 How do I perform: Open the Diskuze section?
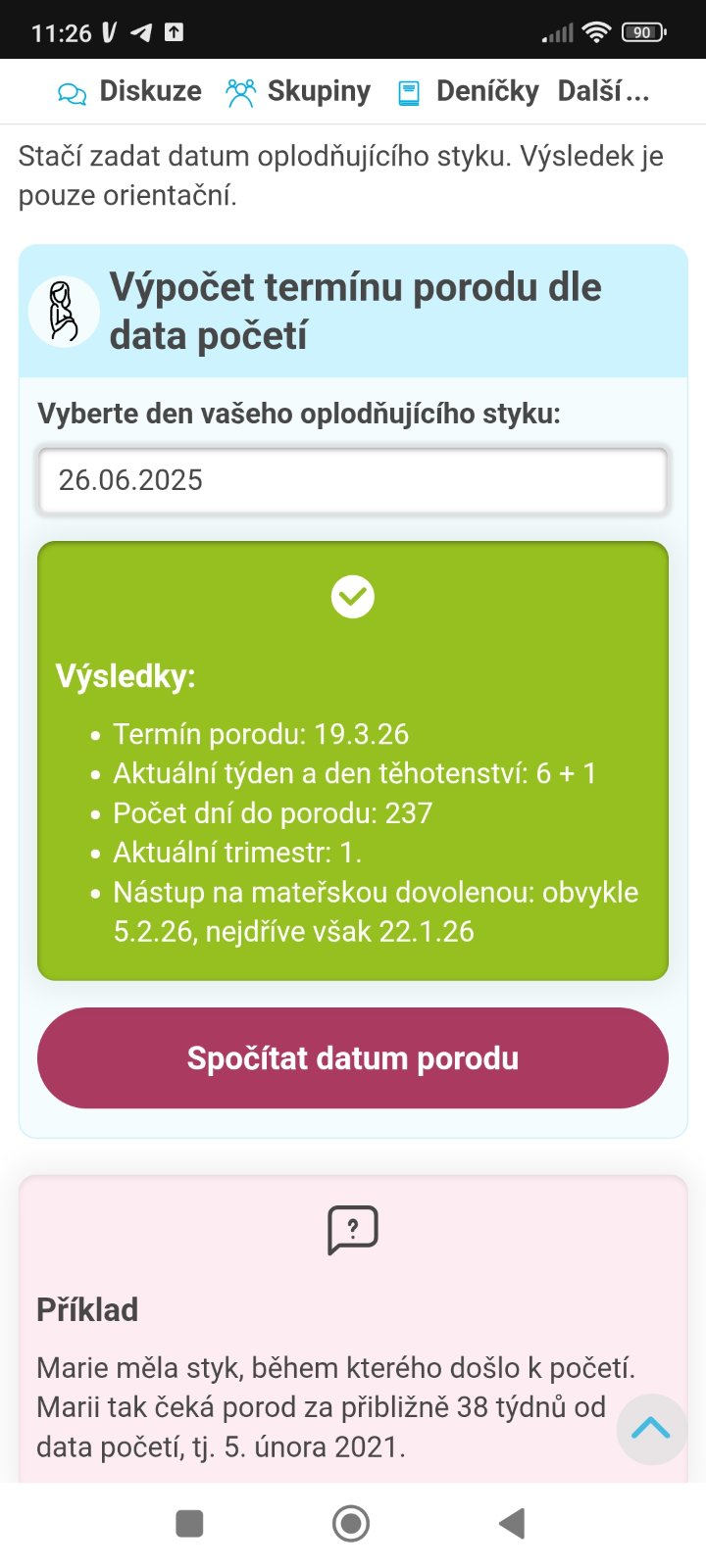(x=129, y=92)
